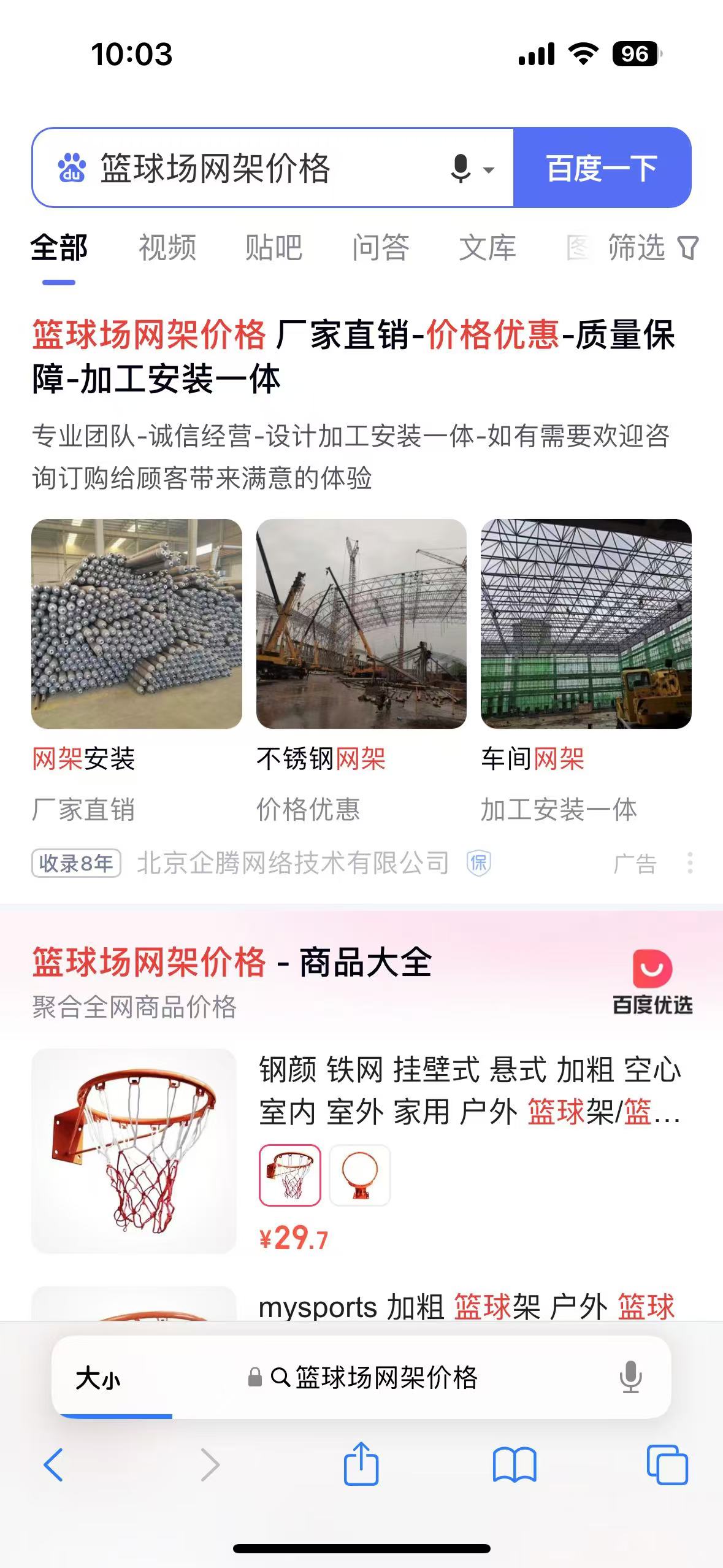Switch to the 文库 tab
The height and width of the screenshot is (1568, 723).
[x=488, y=248]
